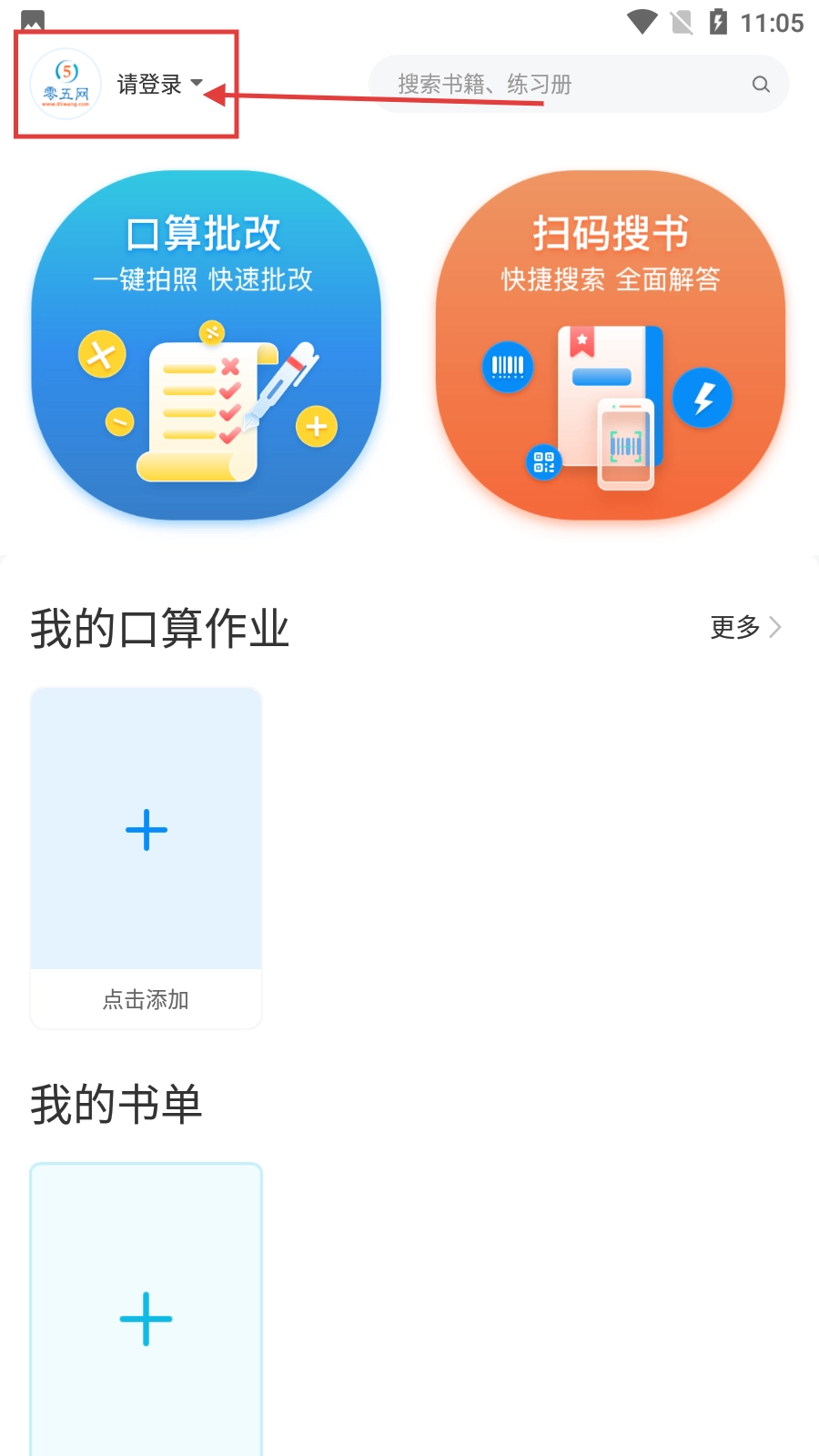Add homework via 点击添加 card
The width and height of the screenshot is (819, 1456).
point(146,855)
